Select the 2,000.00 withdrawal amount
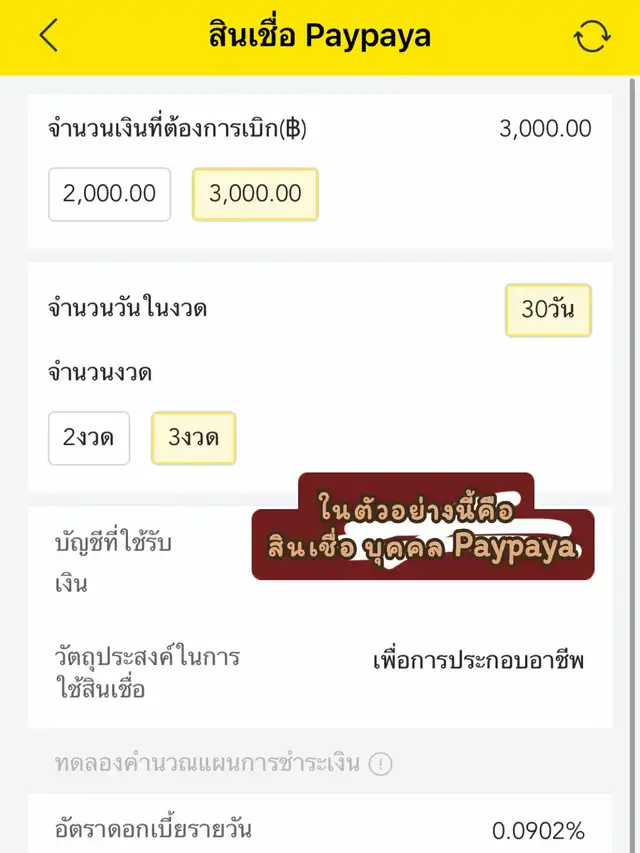Image resolution: width=640 pixels, height=853 pixels. [109, 194]
